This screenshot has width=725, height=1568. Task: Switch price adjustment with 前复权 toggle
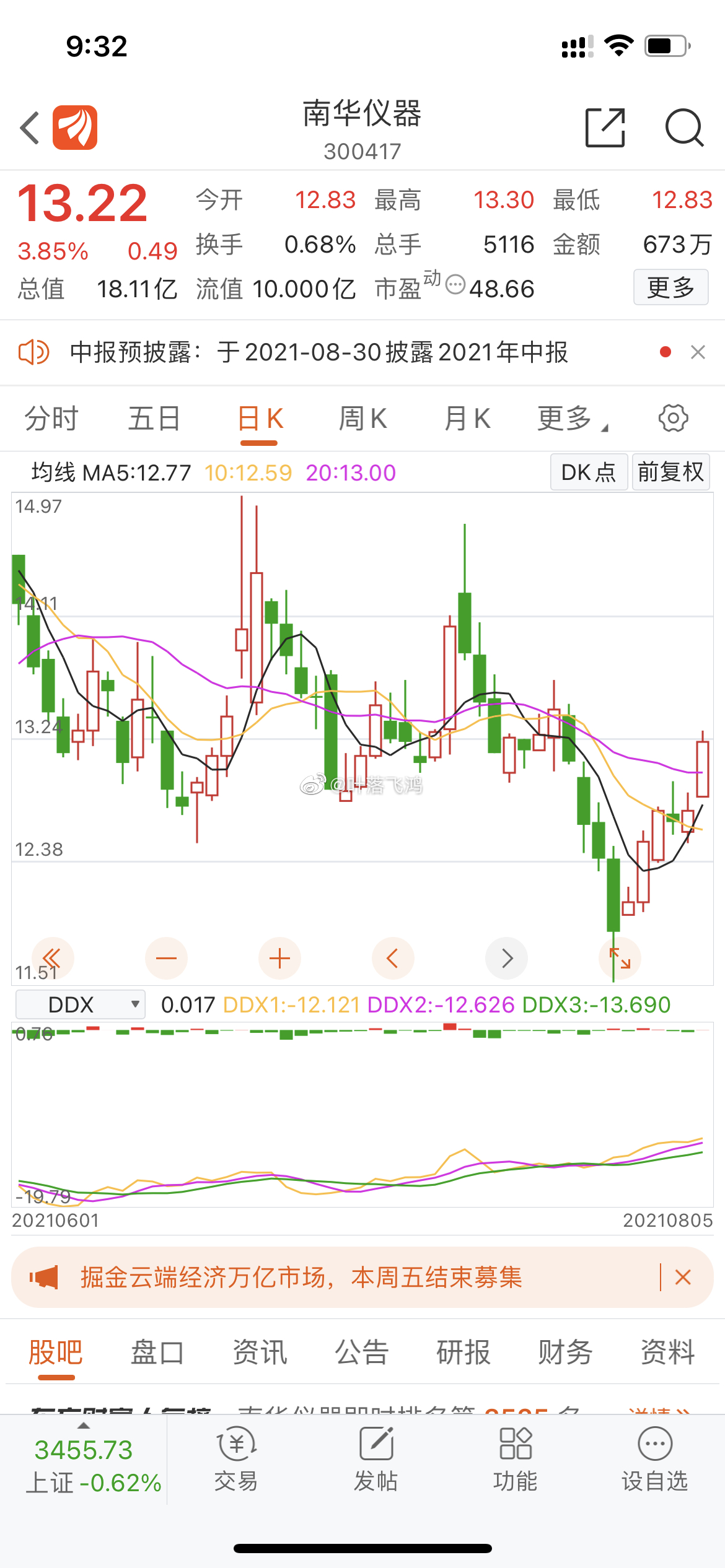pos(671,472)
